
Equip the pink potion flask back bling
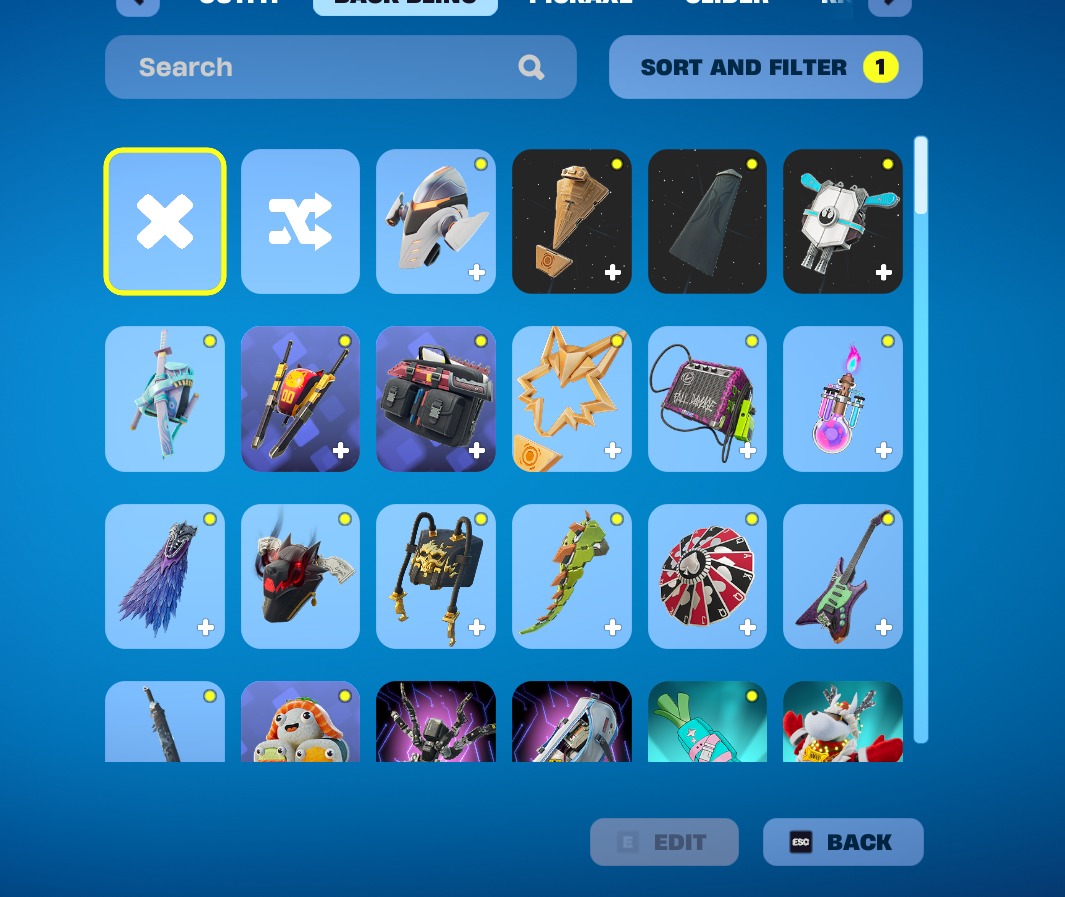842,399
